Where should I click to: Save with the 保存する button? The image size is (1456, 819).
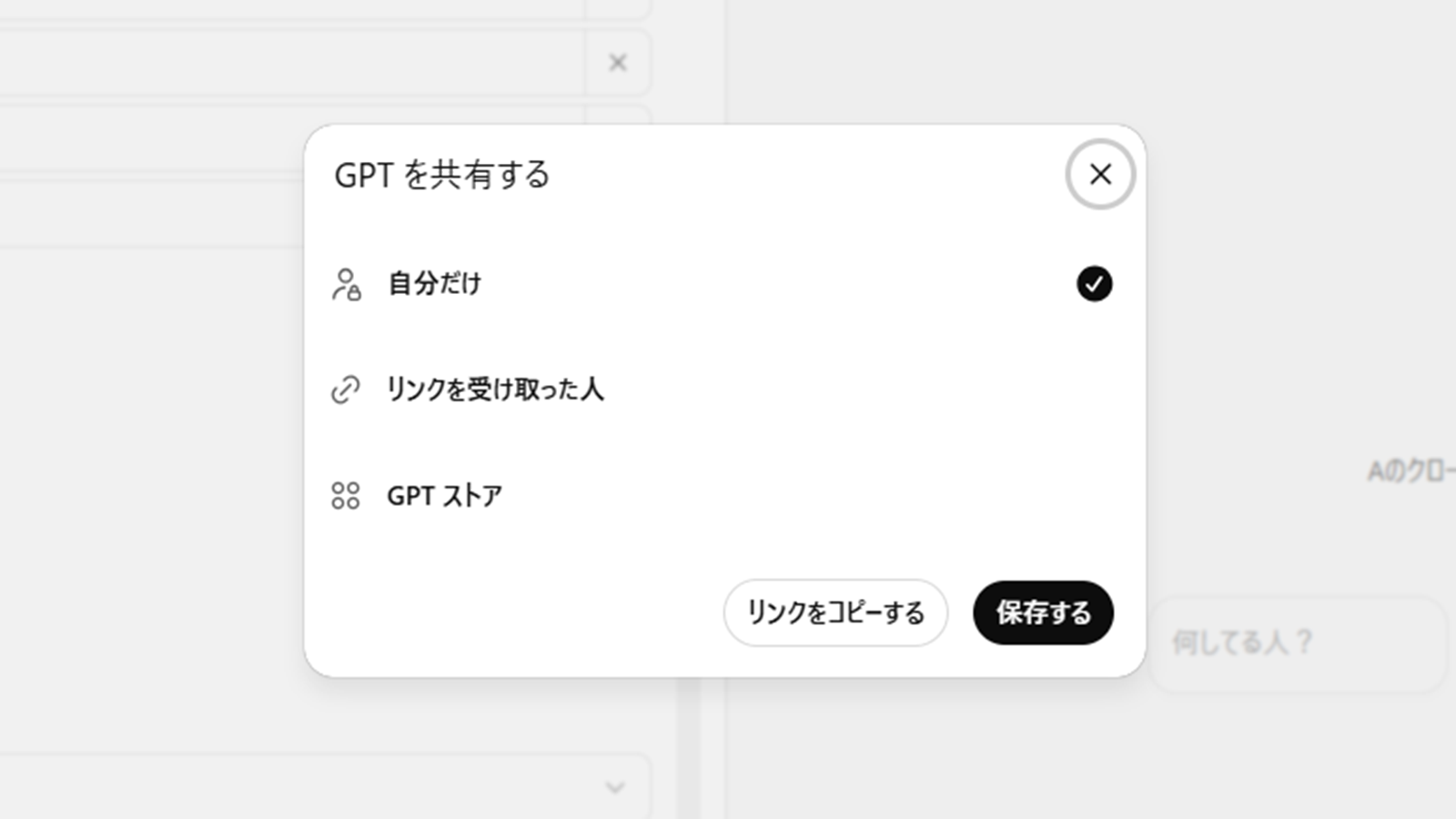[x=1042, y=612]
